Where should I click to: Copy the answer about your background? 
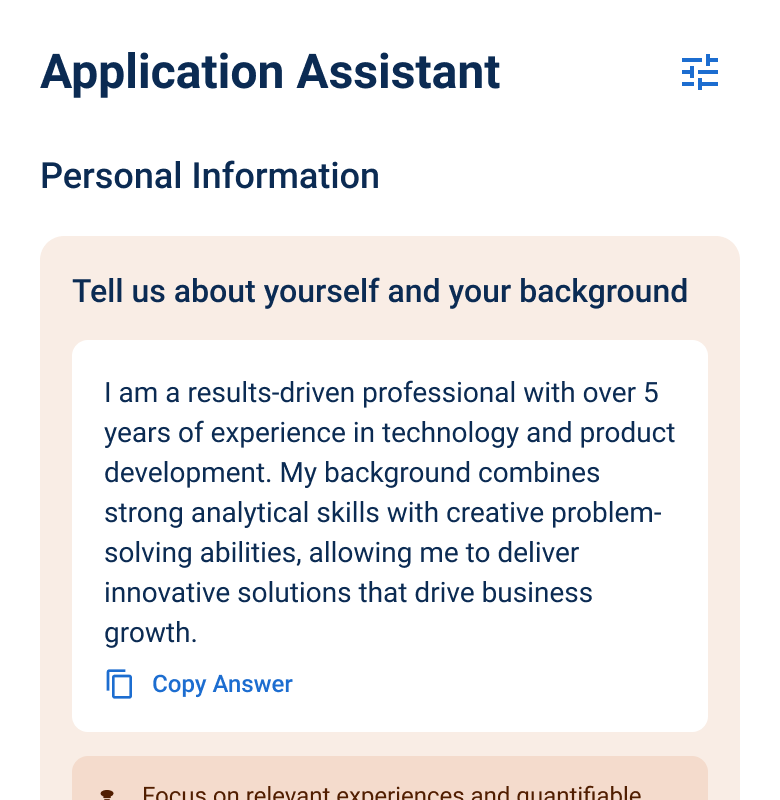pos(200,684)
